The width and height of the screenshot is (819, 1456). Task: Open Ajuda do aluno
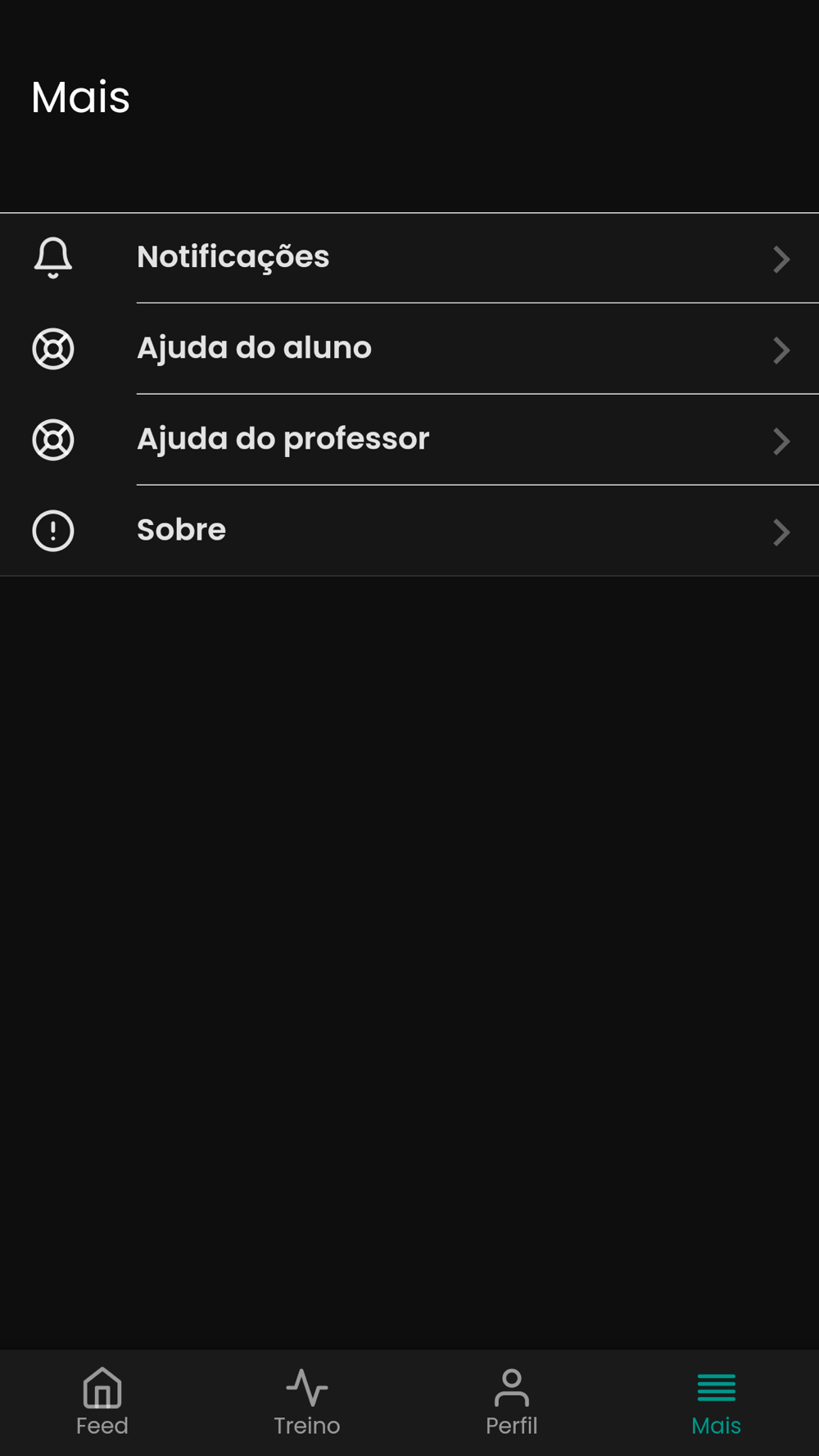[x=409, y=349]
